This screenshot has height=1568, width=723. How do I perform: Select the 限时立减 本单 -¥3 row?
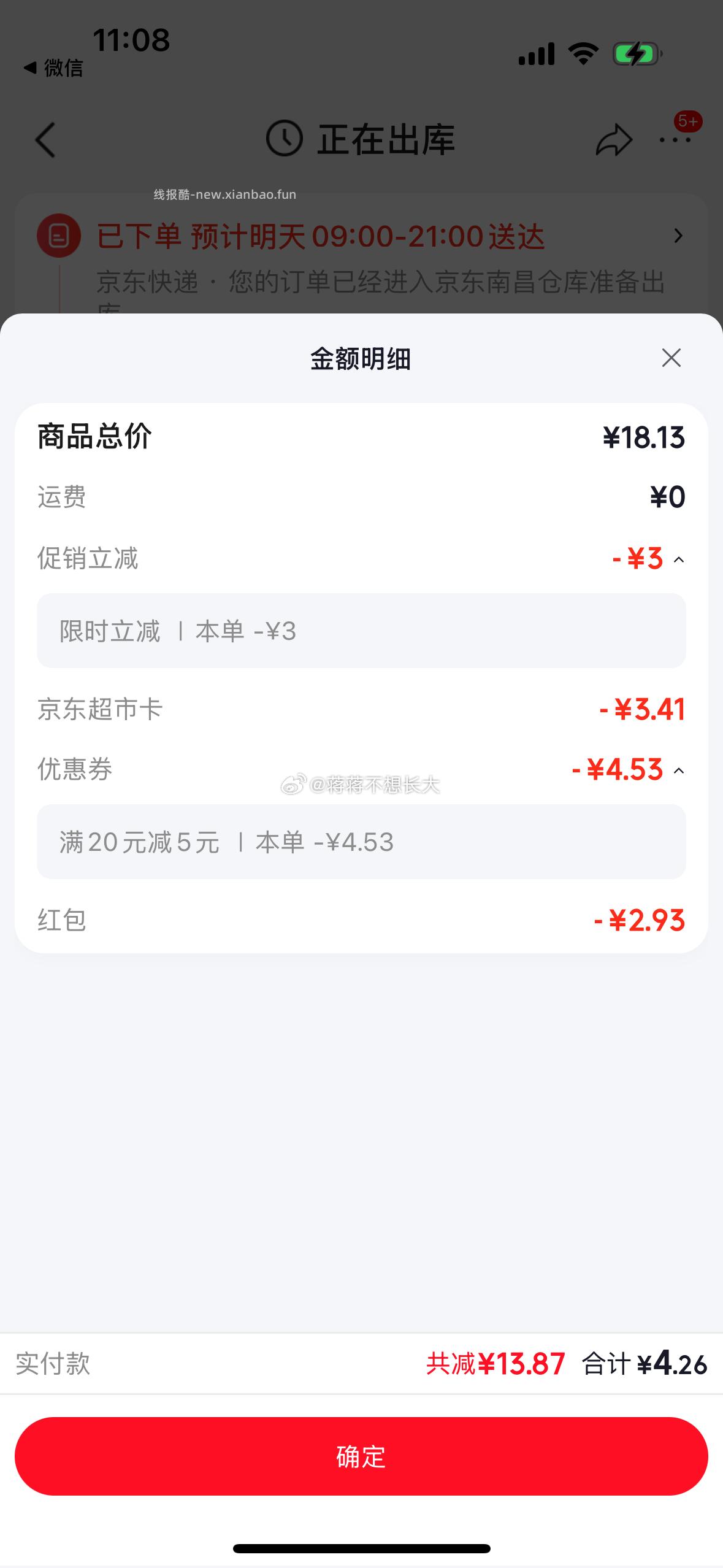point(361,630)
